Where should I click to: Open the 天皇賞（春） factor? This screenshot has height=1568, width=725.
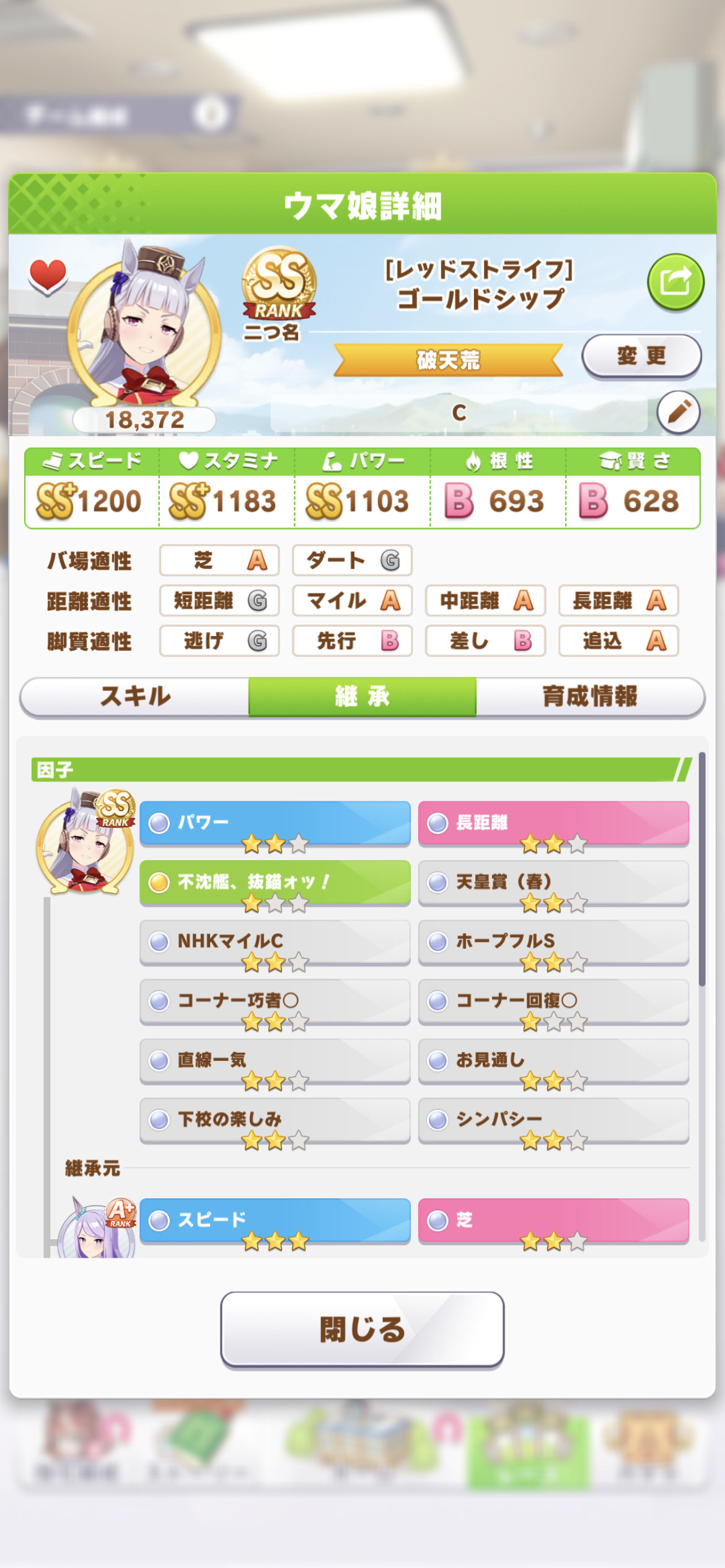pos(553,882)
